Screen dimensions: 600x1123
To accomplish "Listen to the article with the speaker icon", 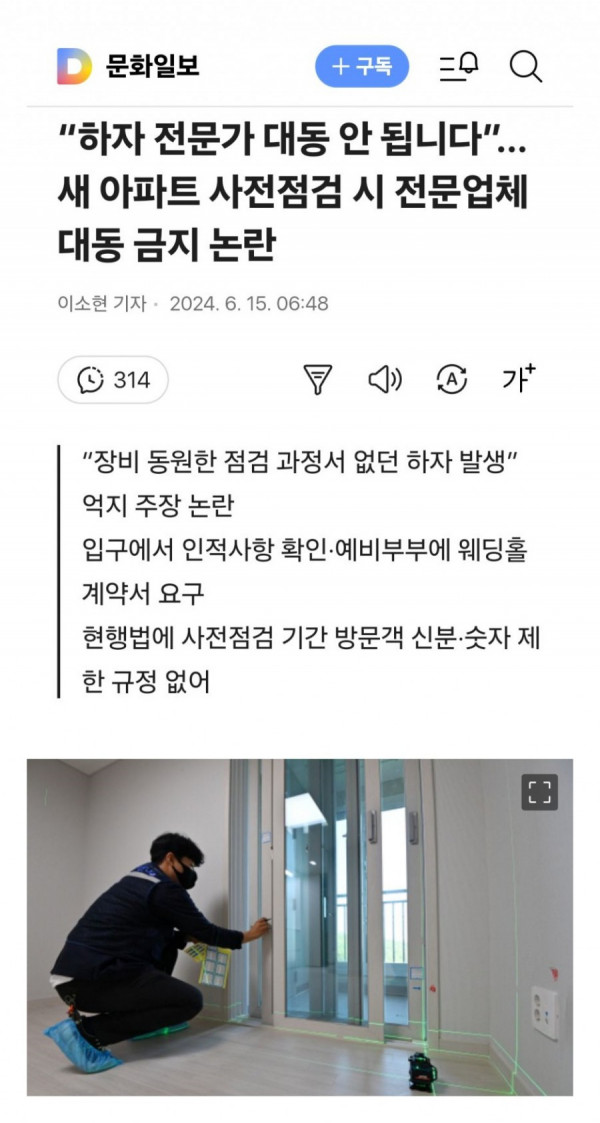I will (x=385, y=380).
